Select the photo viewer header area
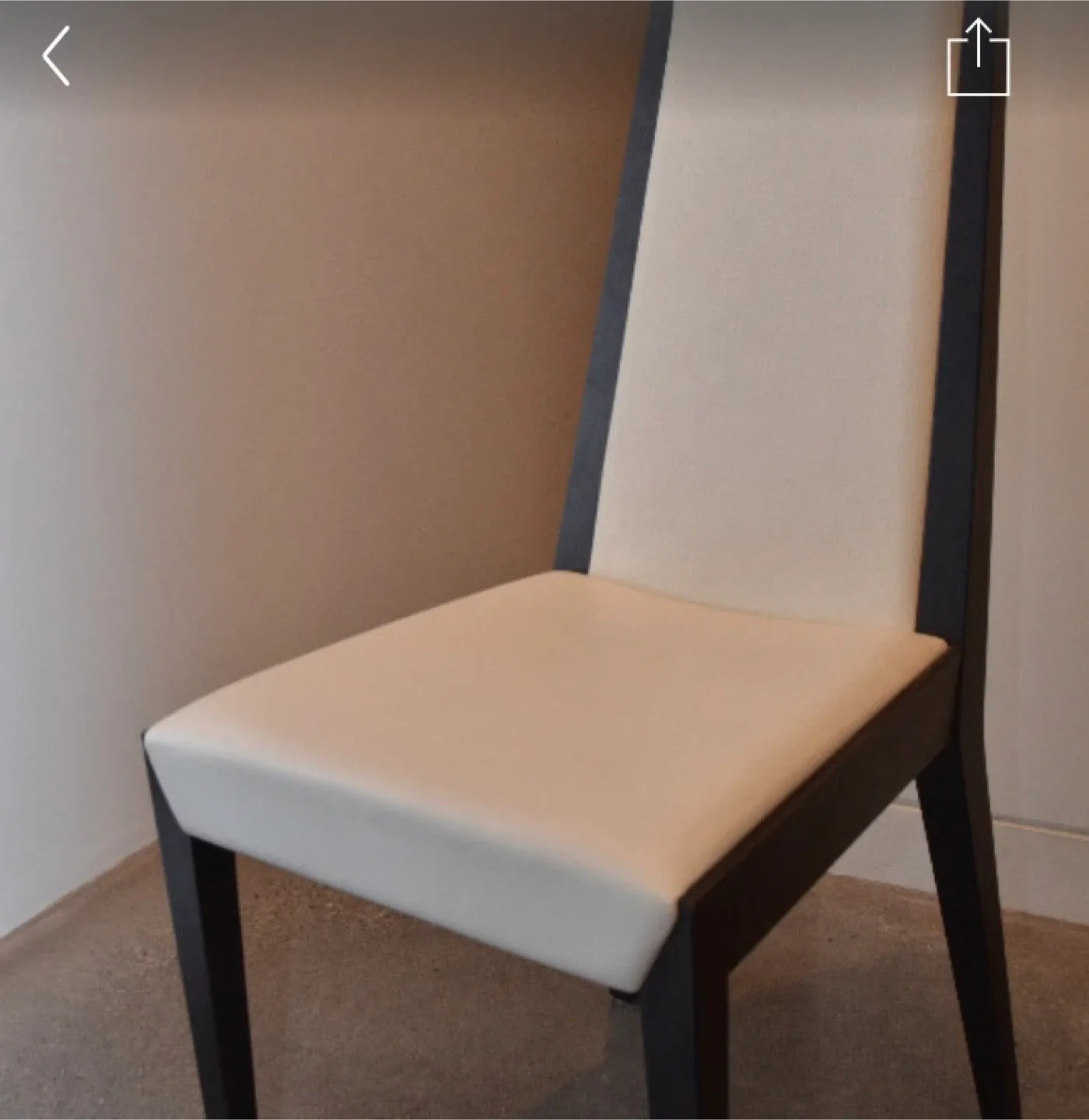1089x1120 pixels. (544, 54)
